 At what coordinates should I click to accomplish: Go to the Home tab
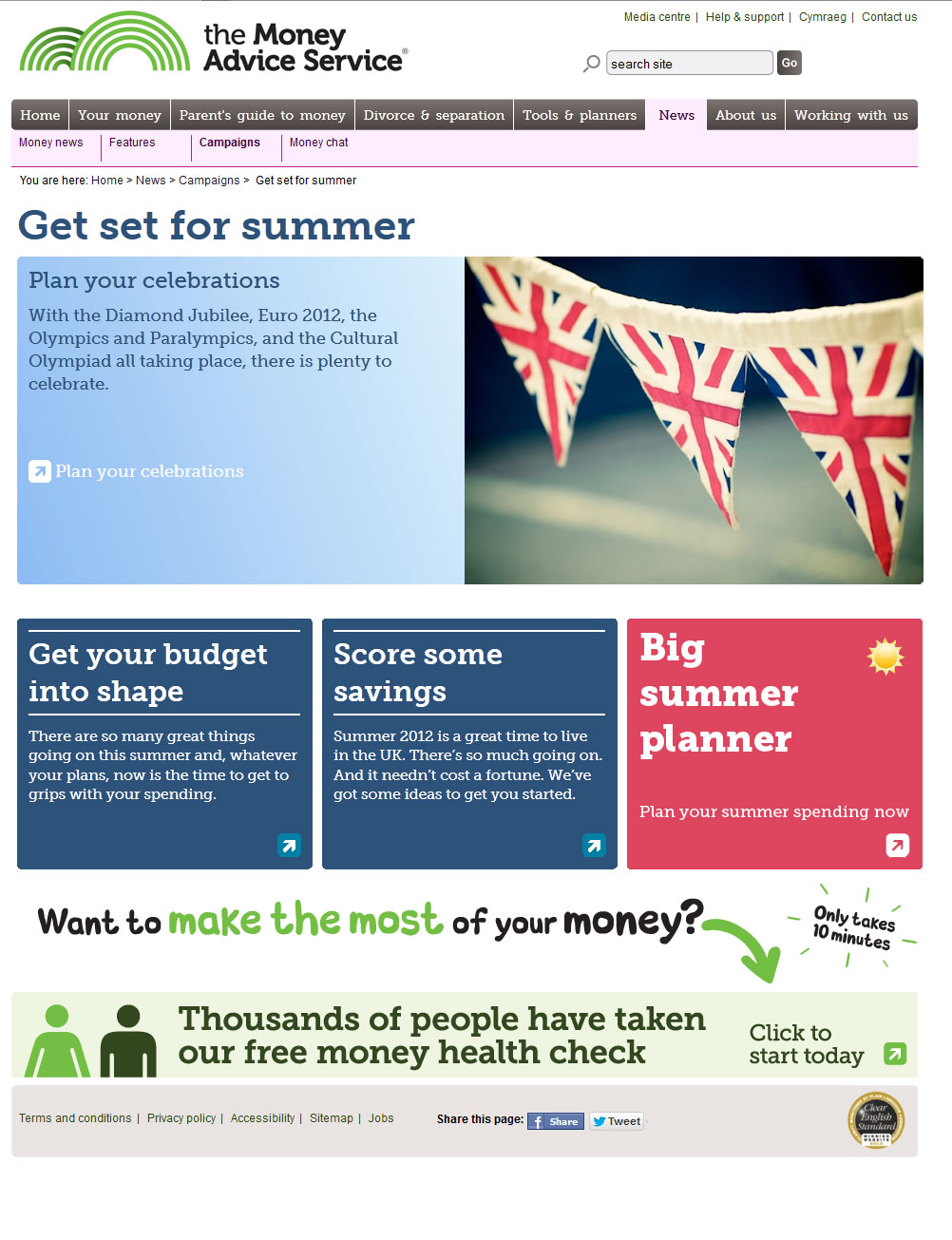click(40, 115)
